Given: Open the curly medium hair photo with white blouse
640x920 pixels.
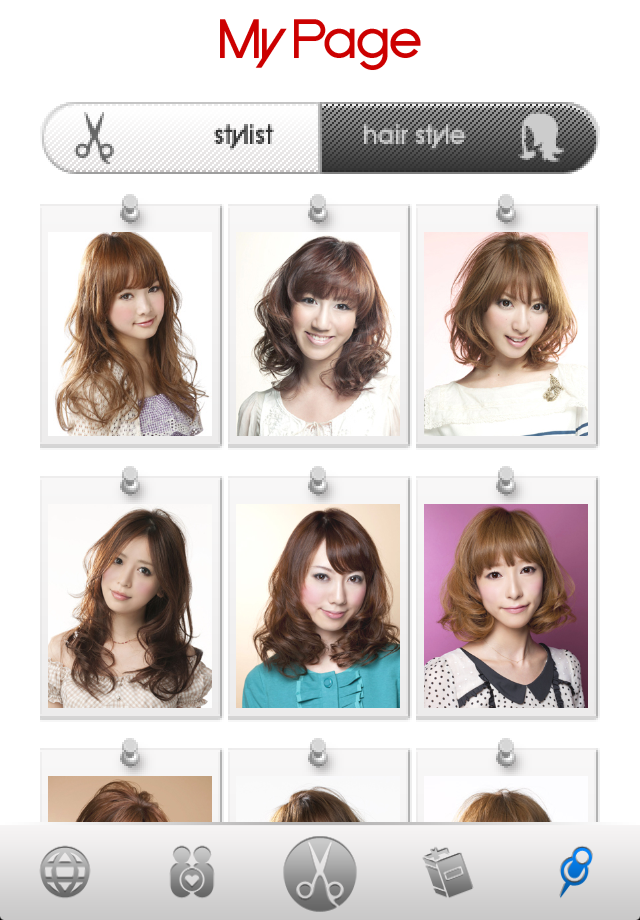Looking at the screenshot, I should [318, 333].
